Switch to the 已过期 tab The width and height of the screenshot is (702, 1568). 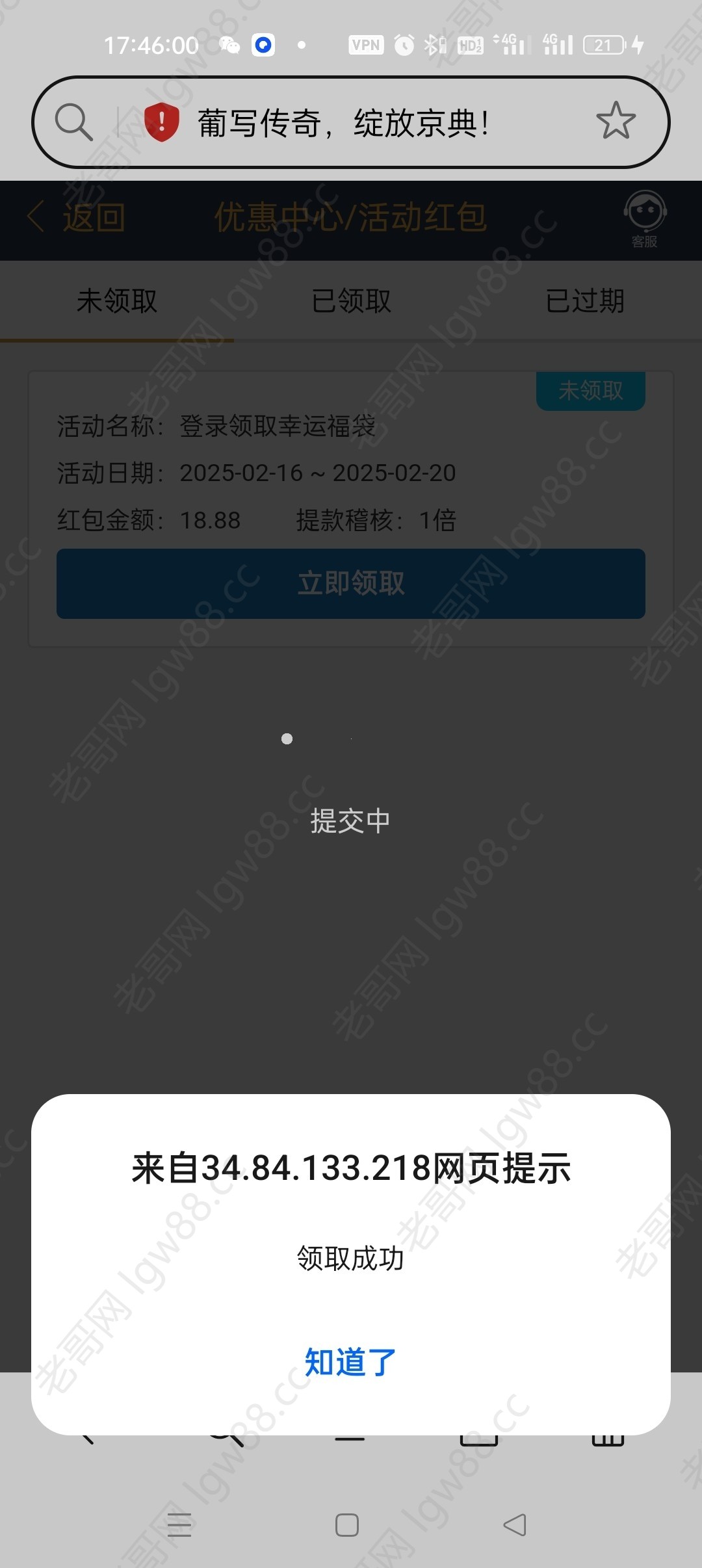(585, 301)
